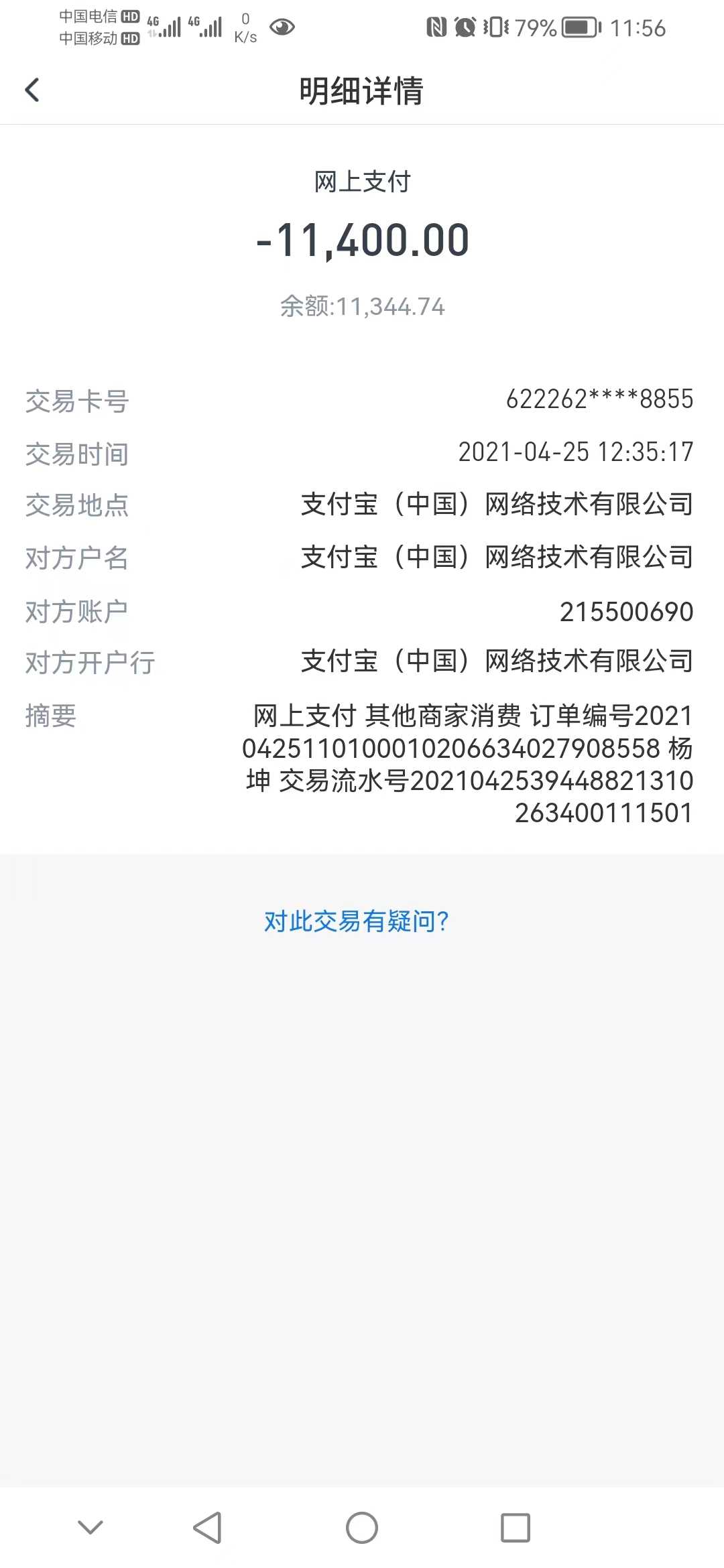Go back from the 明细详情 page

click(32, 90)
